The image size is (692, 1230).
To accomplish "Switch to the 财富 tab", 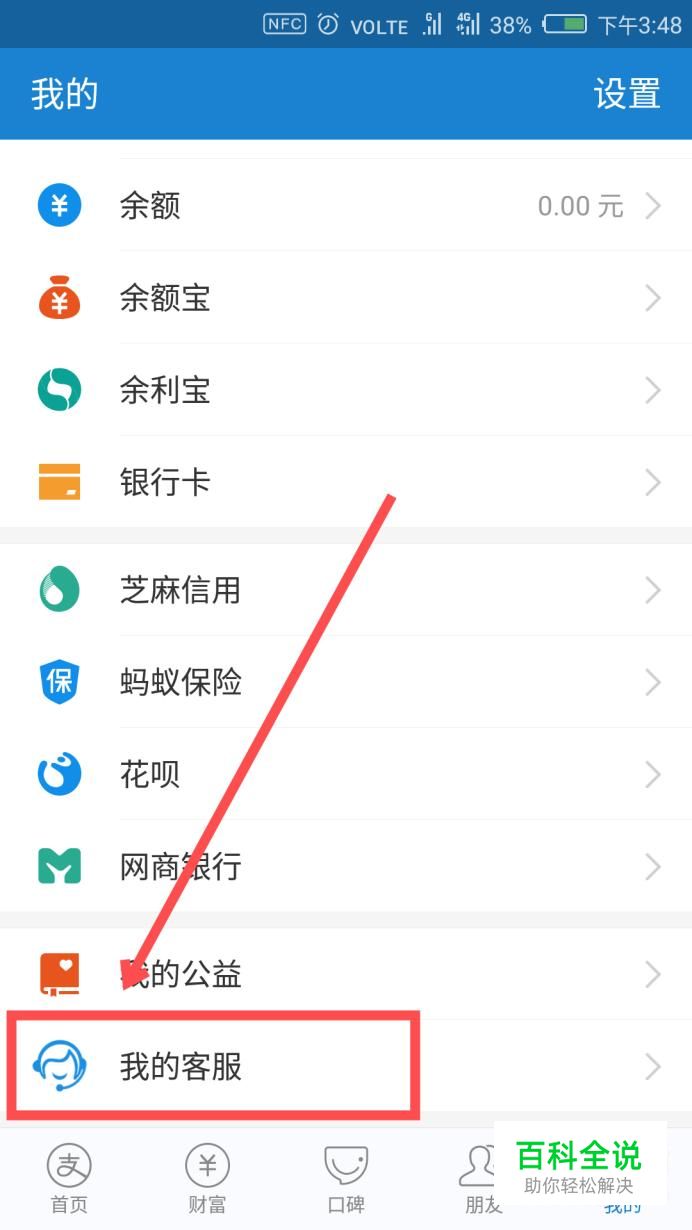I will [207, 1178].
